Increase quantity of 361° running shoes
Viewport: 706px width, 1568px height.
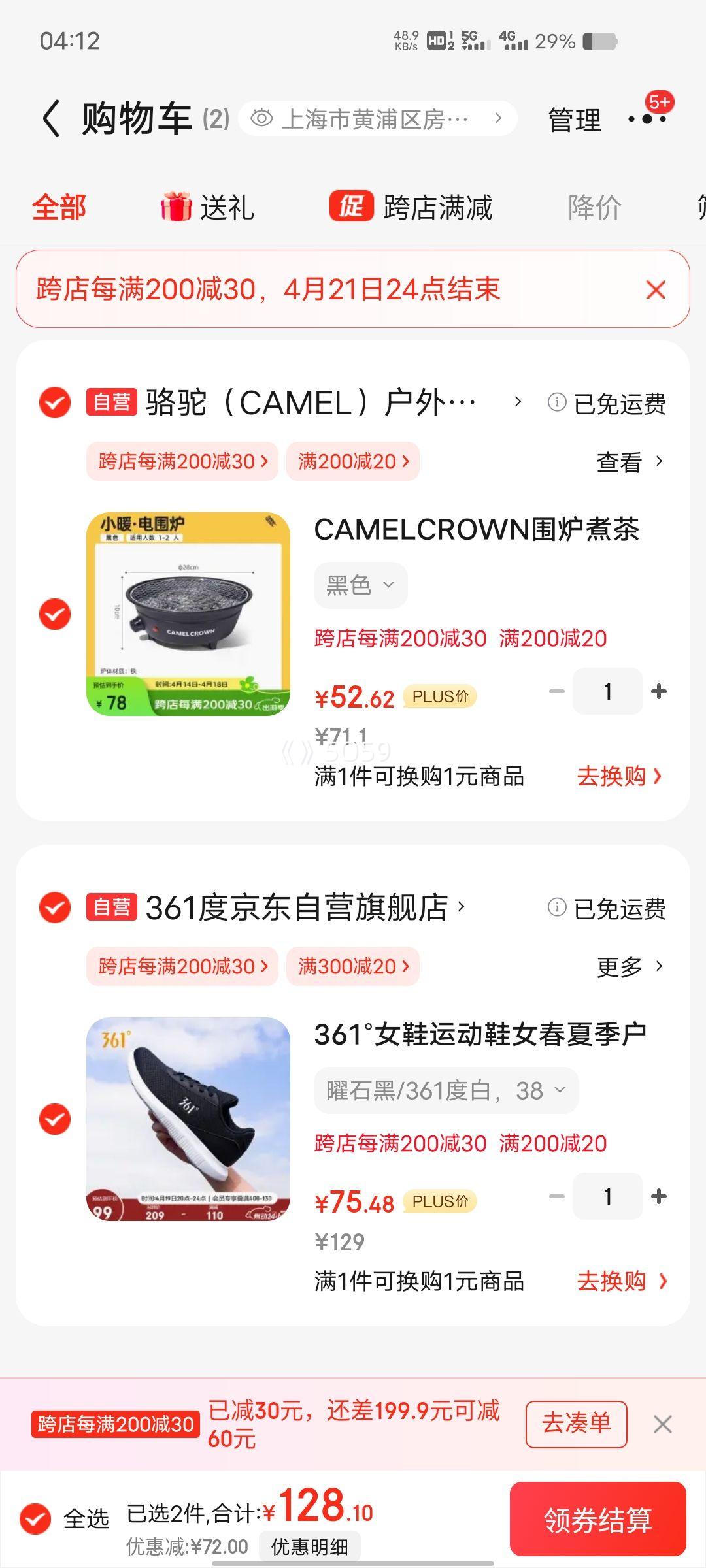(x=659, y=1196)
